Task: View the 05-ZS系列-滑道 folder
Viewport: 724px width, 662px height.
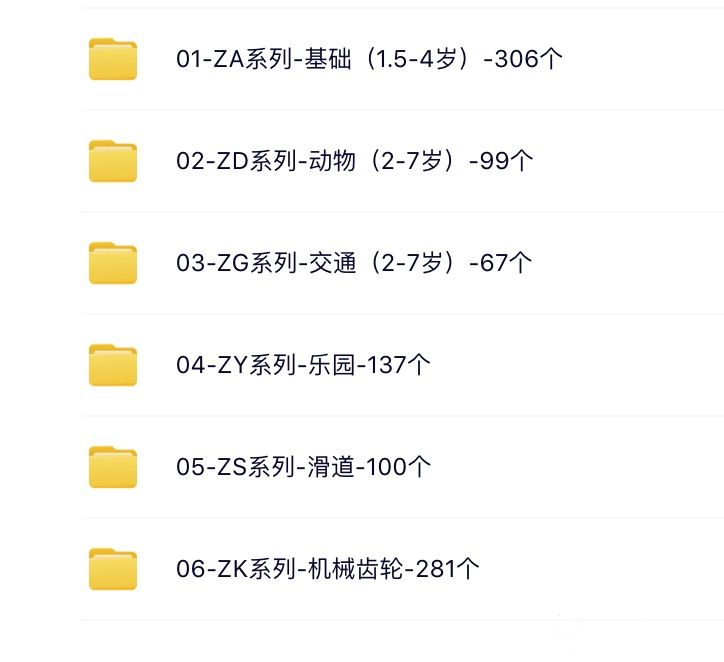Action: point(303,467)
